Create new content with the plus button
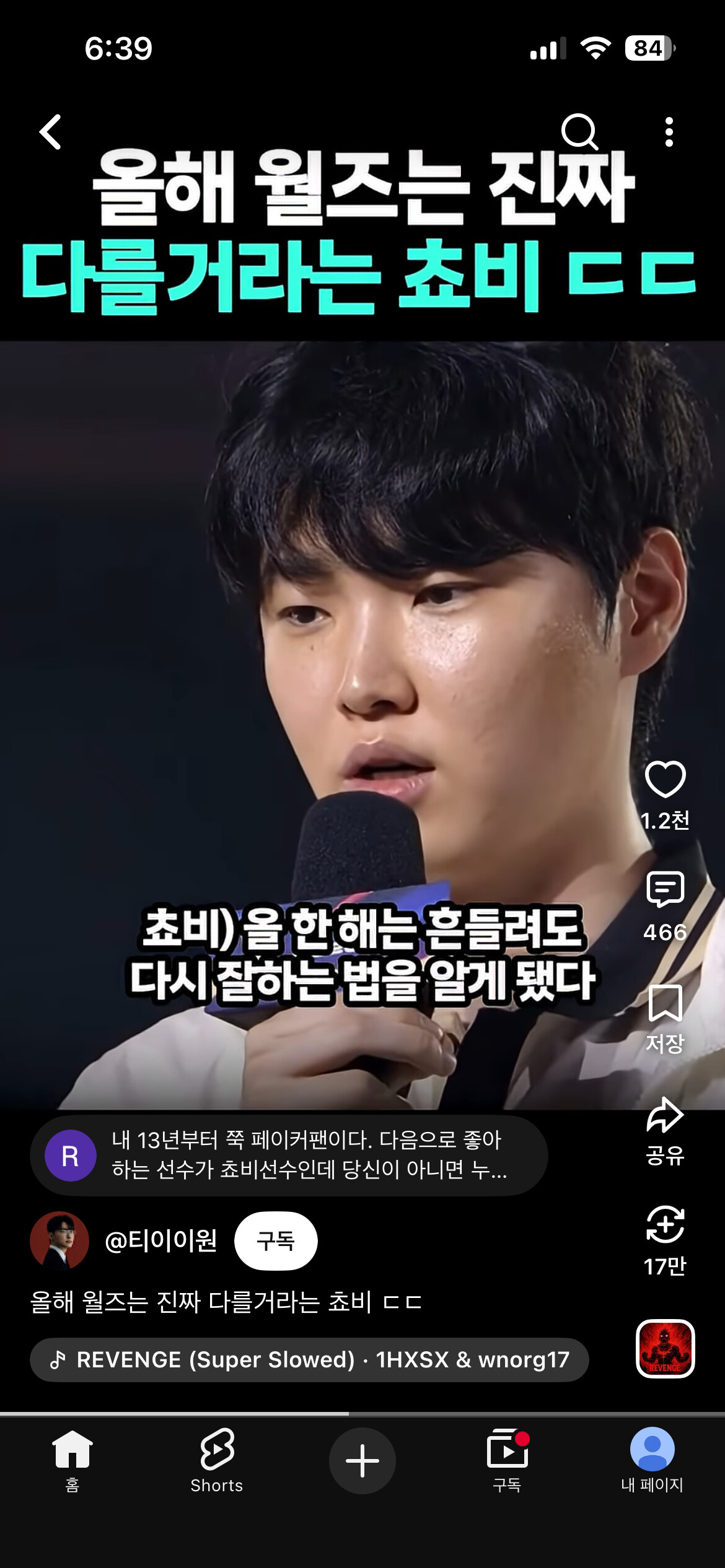 (x=362, y=1460)
